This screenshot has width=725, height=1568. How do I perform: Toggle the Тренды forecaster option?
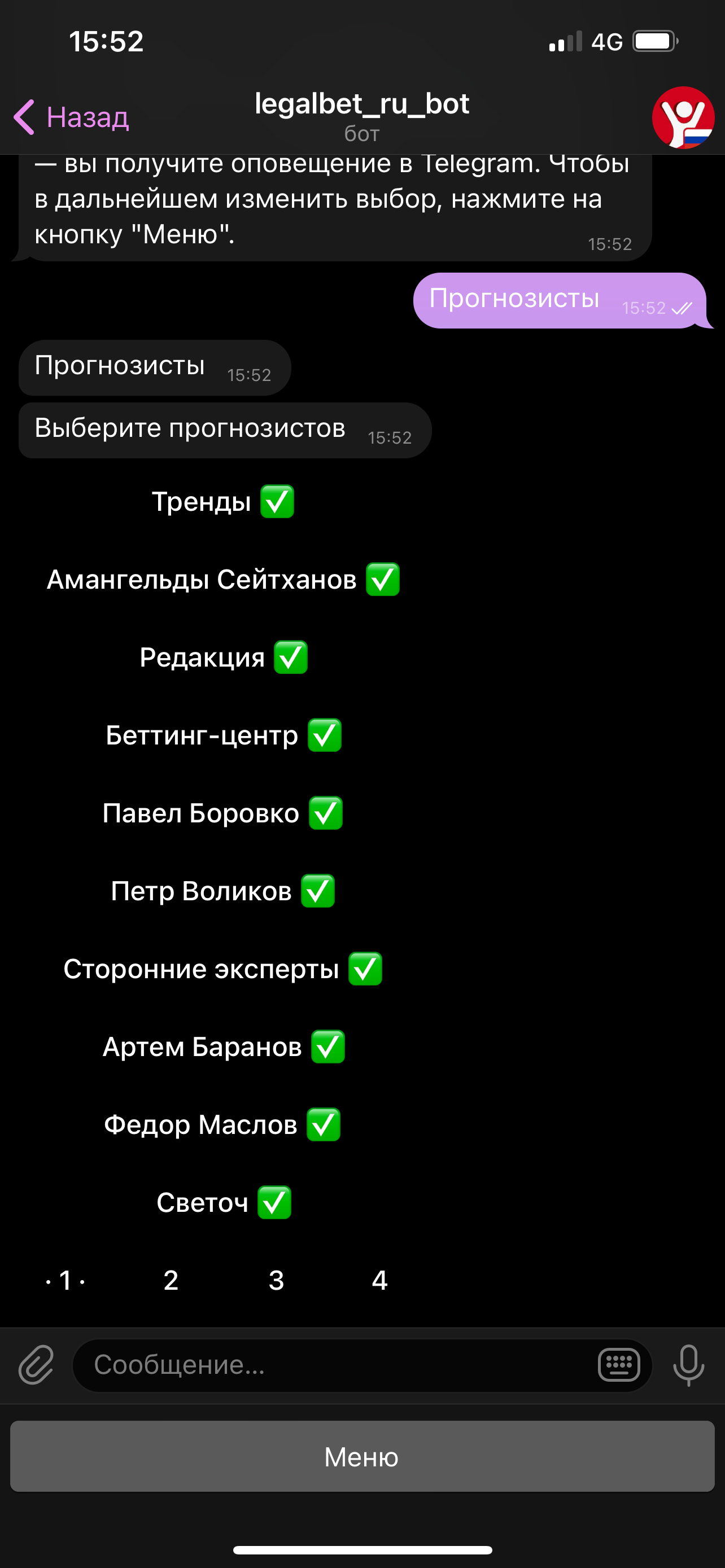(223, 502)
